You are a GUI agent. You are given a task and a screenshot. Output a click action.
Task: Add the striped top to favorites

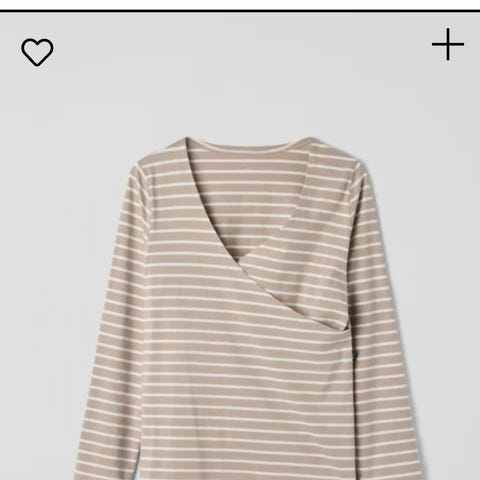coord(37,52)
